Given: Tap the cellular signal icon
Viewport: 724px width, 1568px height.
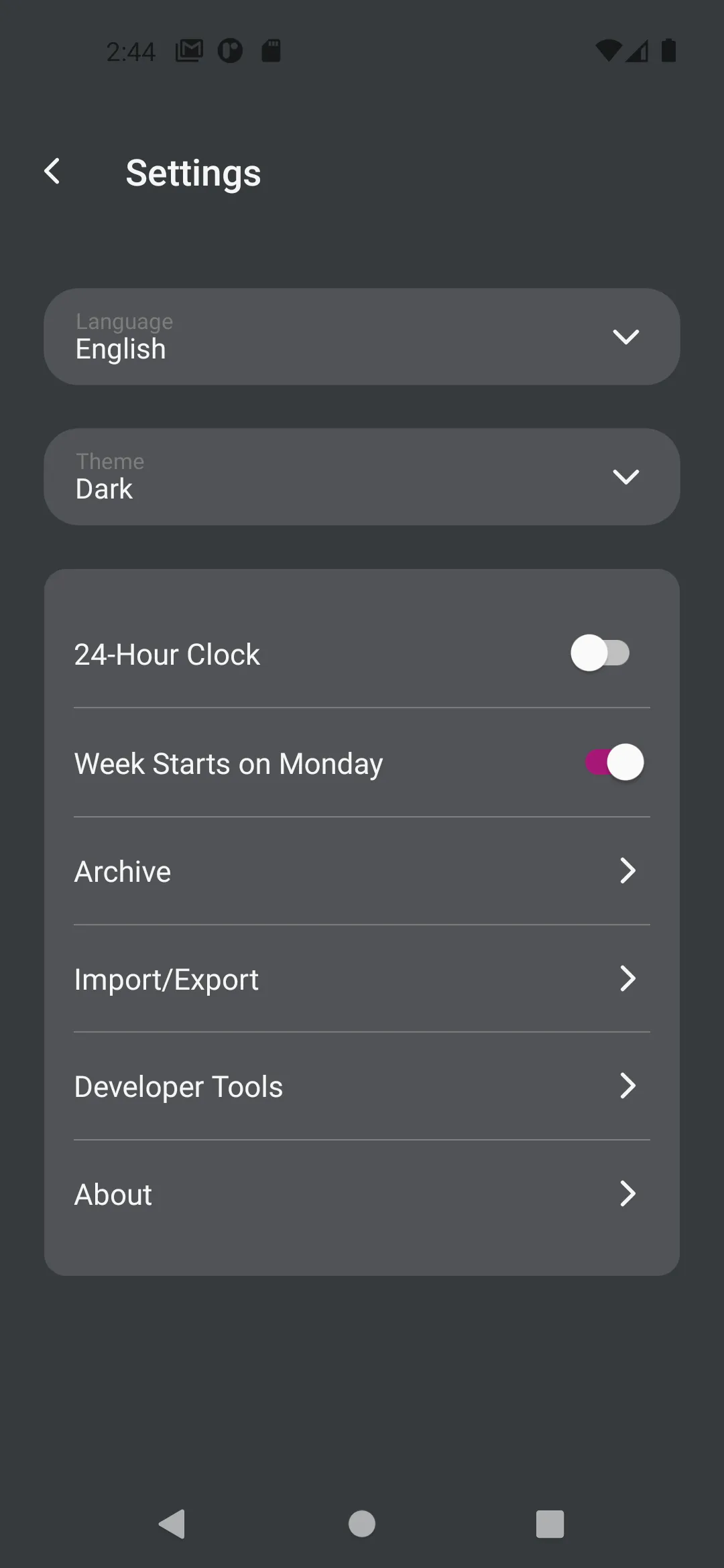Looking at the screenshot, I should (634, 52).
